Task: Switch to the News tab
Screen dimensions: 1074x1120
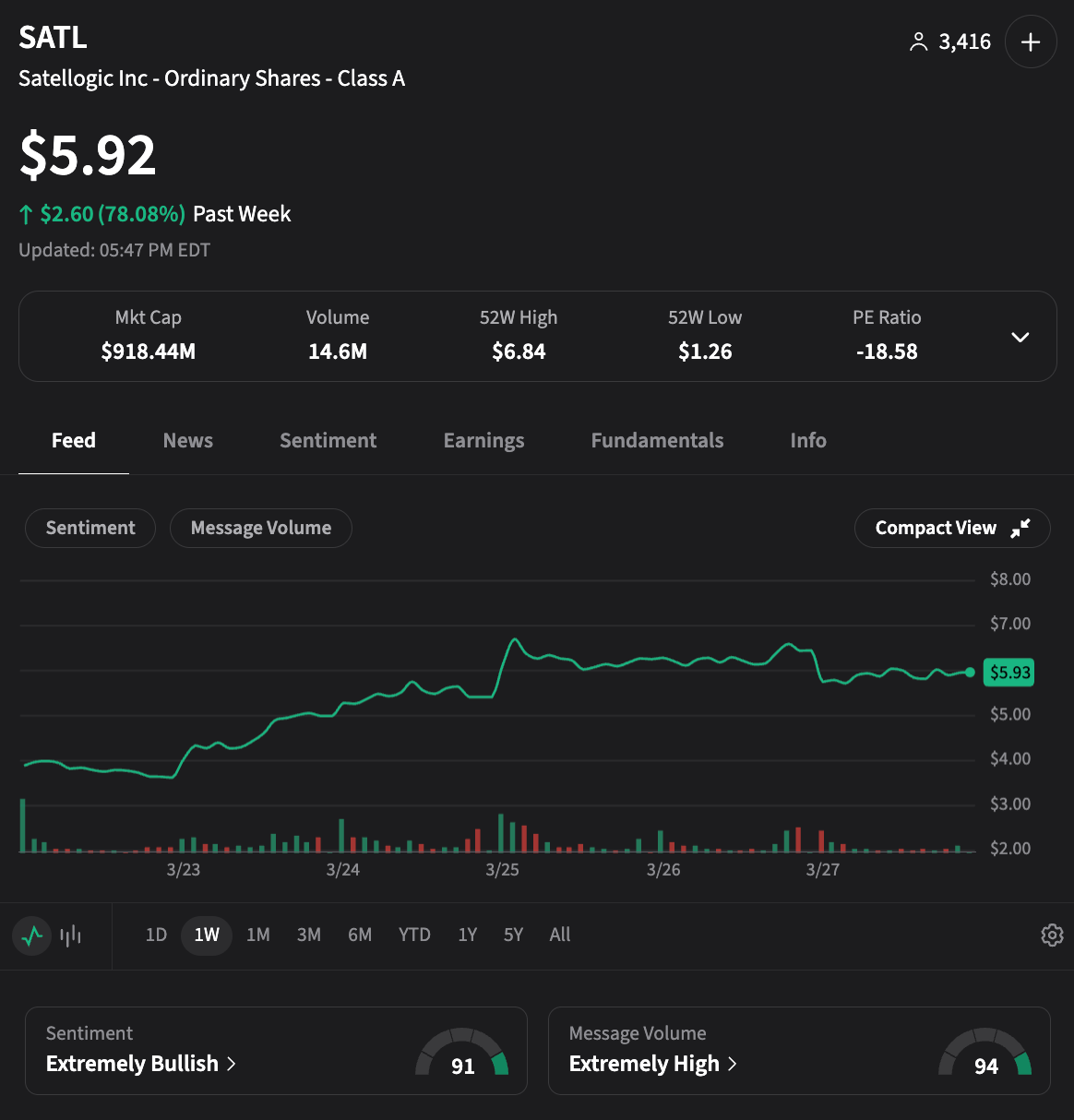Action: pos(187,441)
